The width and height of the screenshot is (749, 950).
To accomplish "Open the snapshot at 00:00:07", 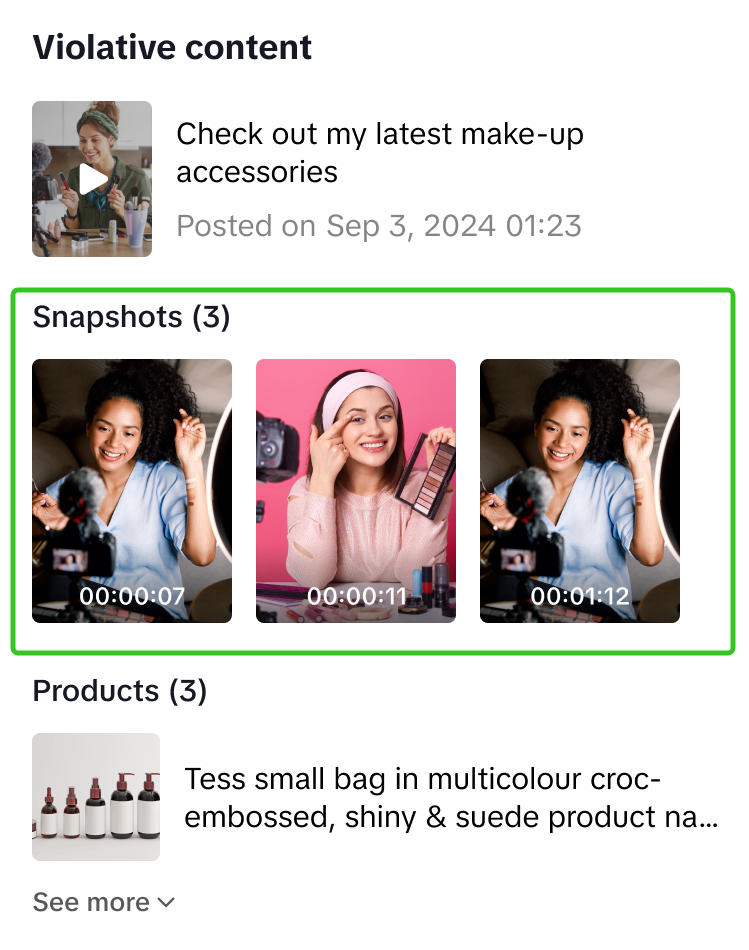I will 132,490.
